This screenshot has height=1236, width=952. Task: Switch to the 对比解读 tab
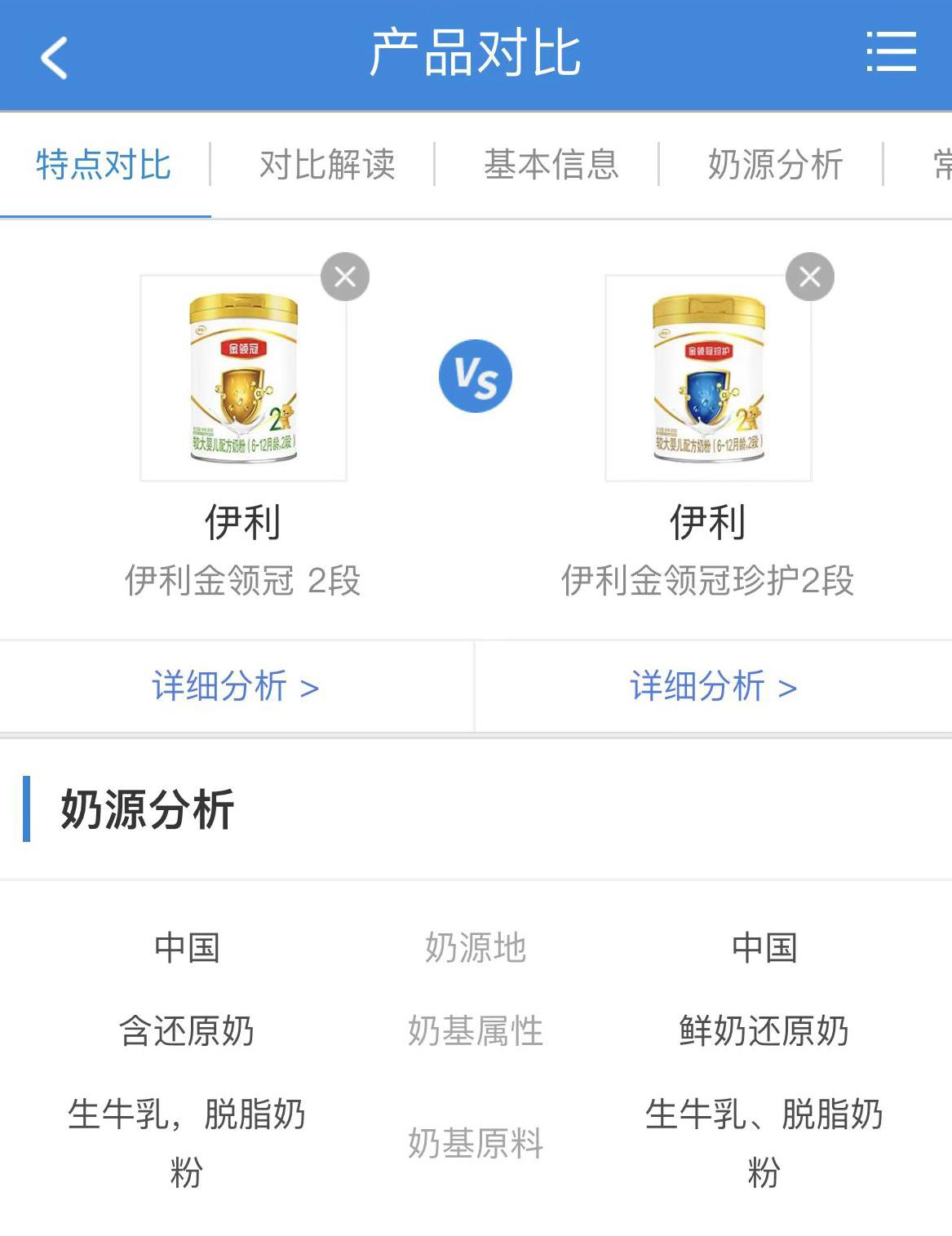[327, 165]
